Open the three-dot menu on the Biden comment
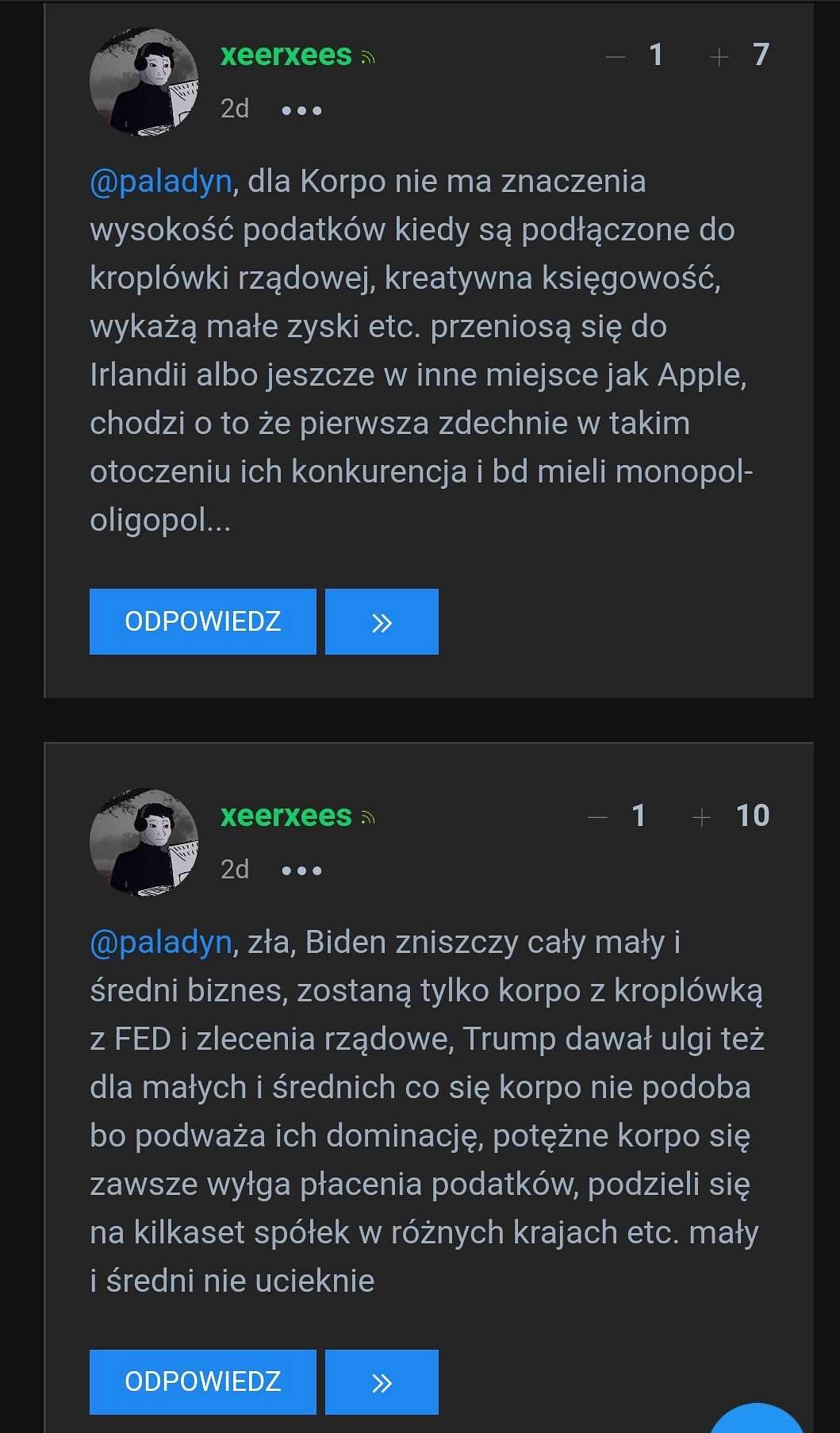Image resolution: width=840 pixels, height=1433 pixels. (301, 870)
